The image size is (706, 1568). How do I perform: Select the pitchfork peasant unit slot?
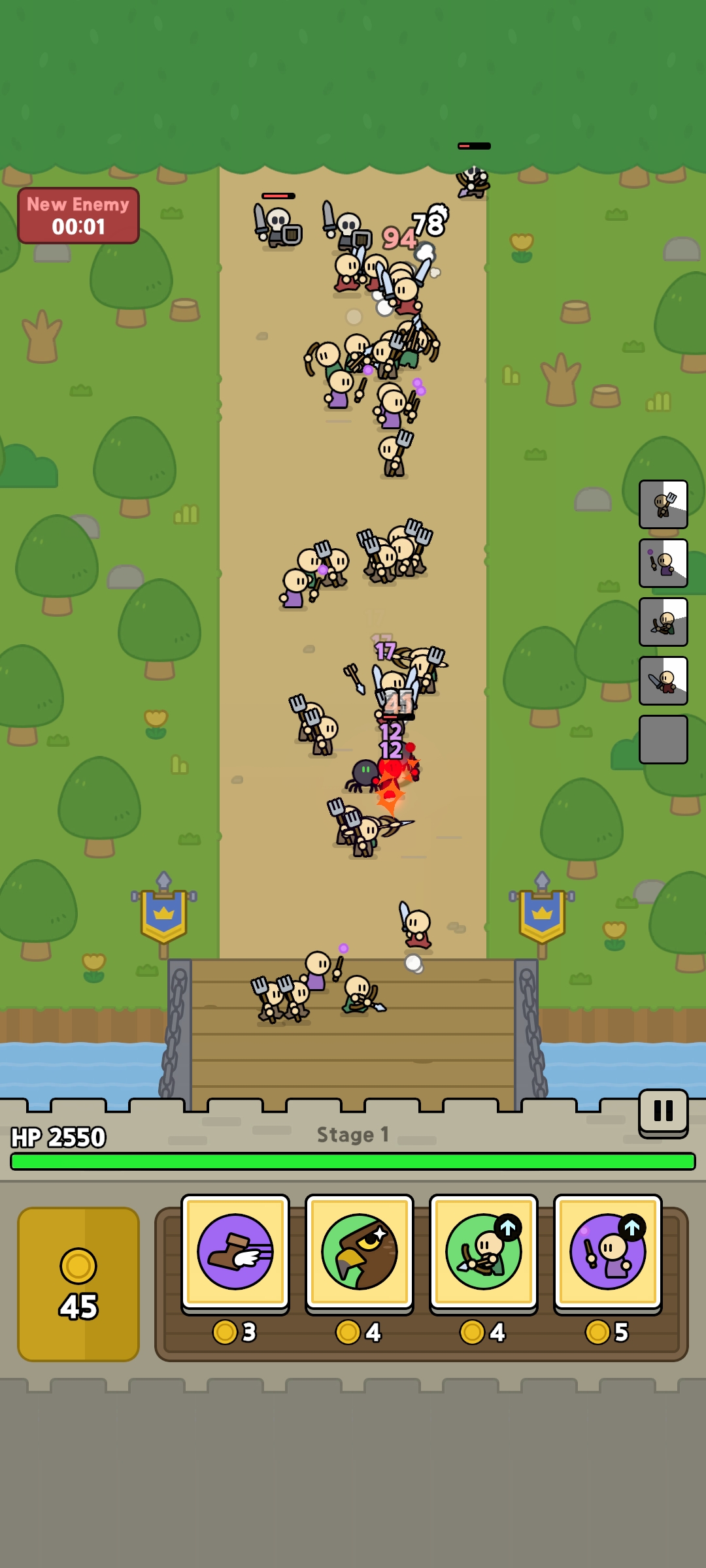tap(663, 504)
